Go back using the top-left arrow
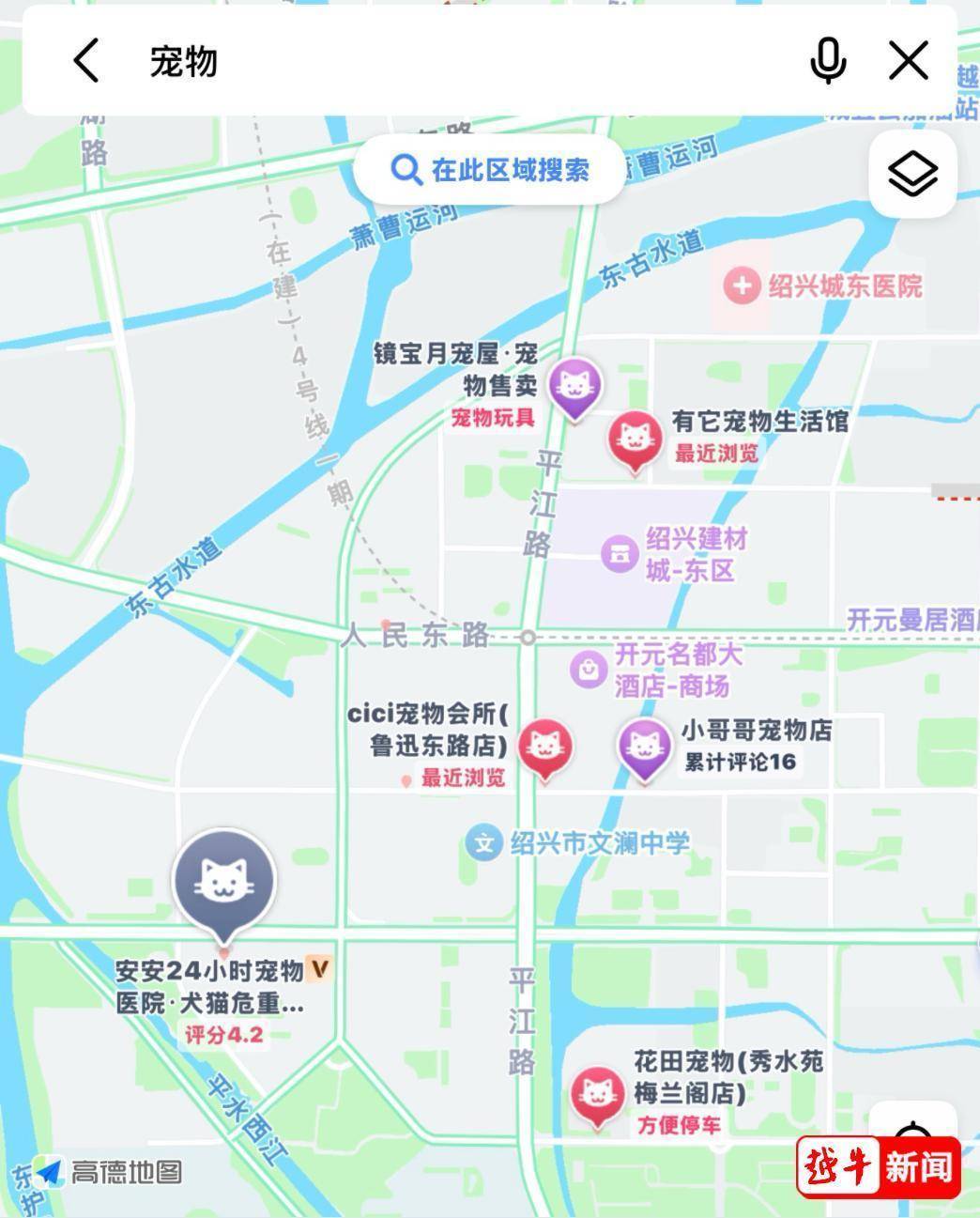This screenshot has width=980, height=1218. pyautogui.click(x=86, y=61)
